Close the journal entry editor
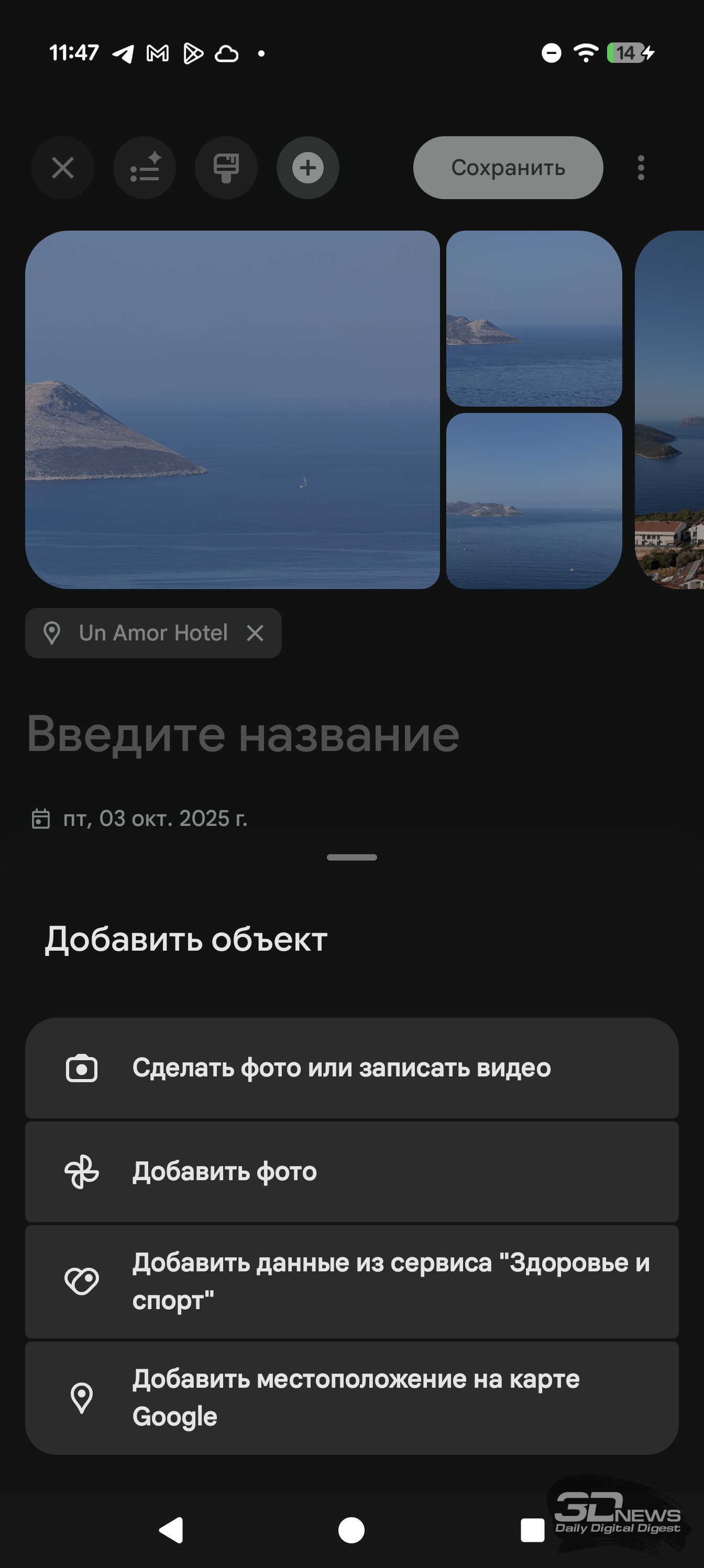 63,167
